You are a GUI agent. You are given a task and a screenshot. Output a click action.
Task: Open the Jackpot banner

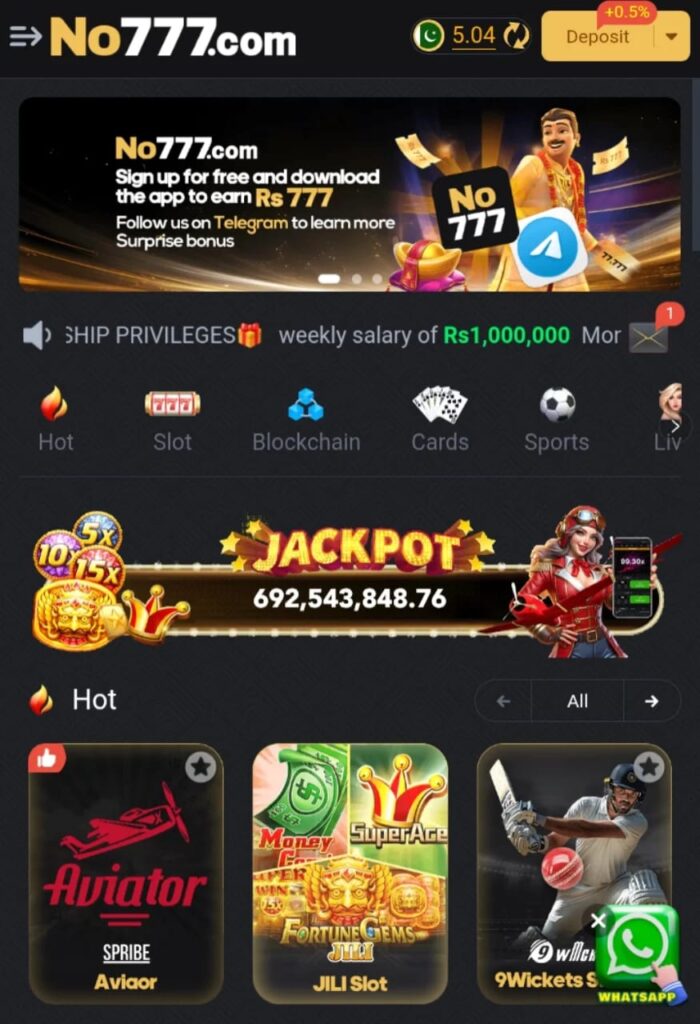tap(350, 585)
